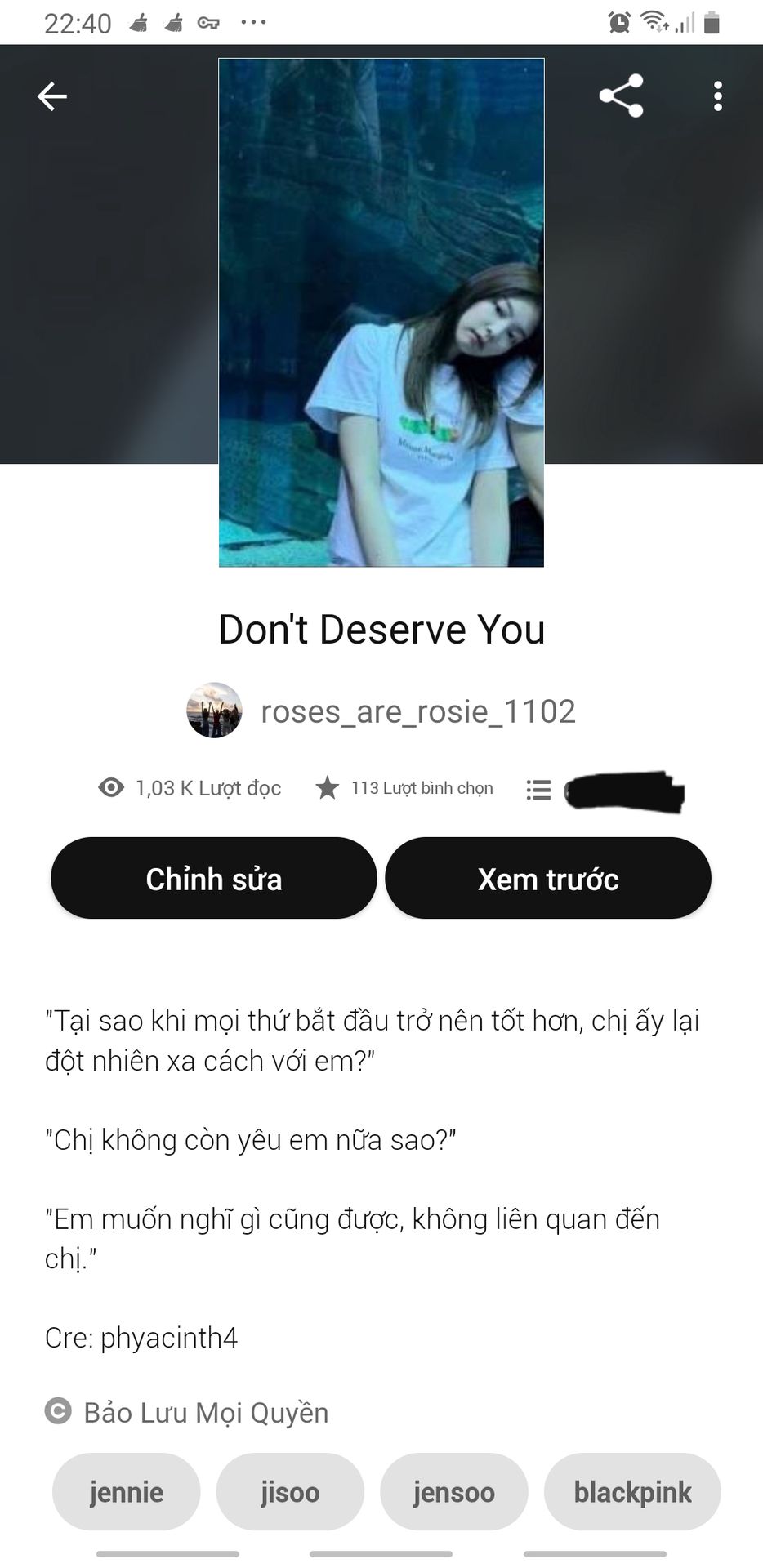This screenshot has height=1568, width=763.
Task: Open the three-dot overflow menu
Action: click(717, 96)
